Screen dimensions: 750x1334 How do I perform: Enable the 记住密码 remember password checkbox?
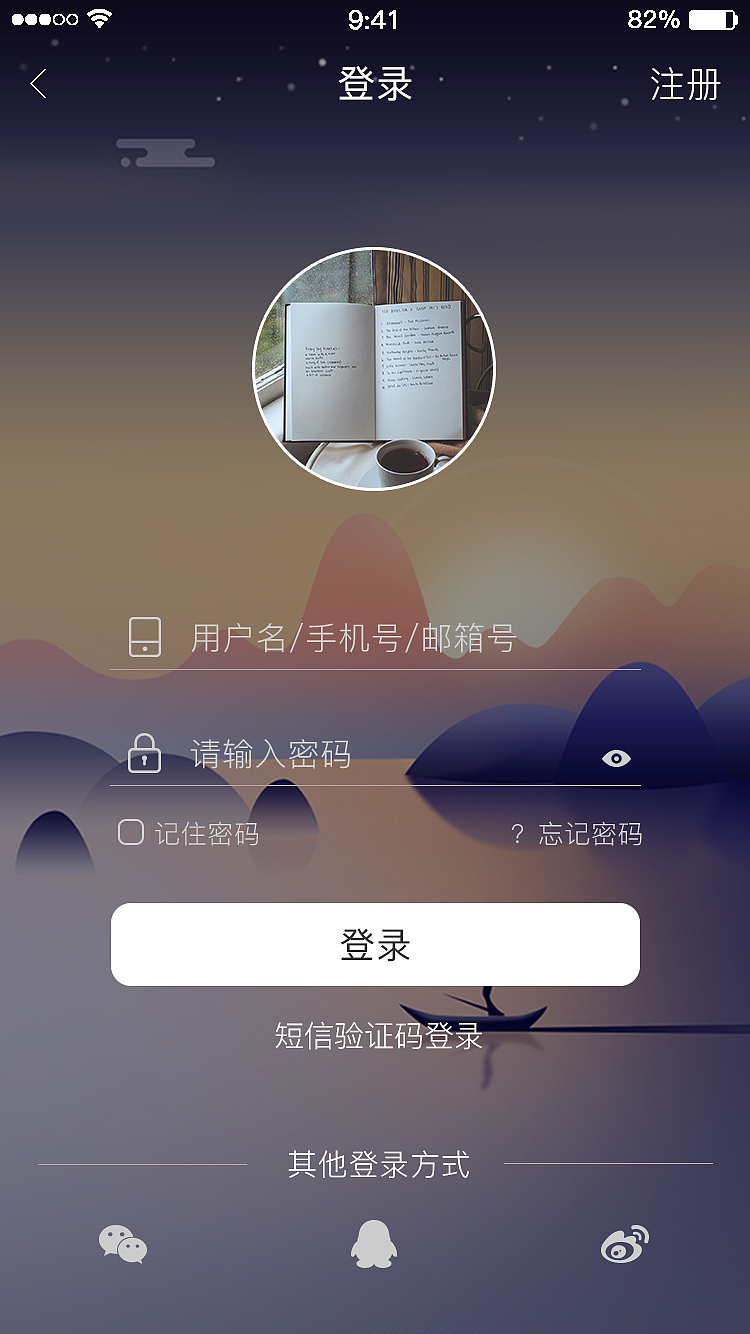(131, 833)
